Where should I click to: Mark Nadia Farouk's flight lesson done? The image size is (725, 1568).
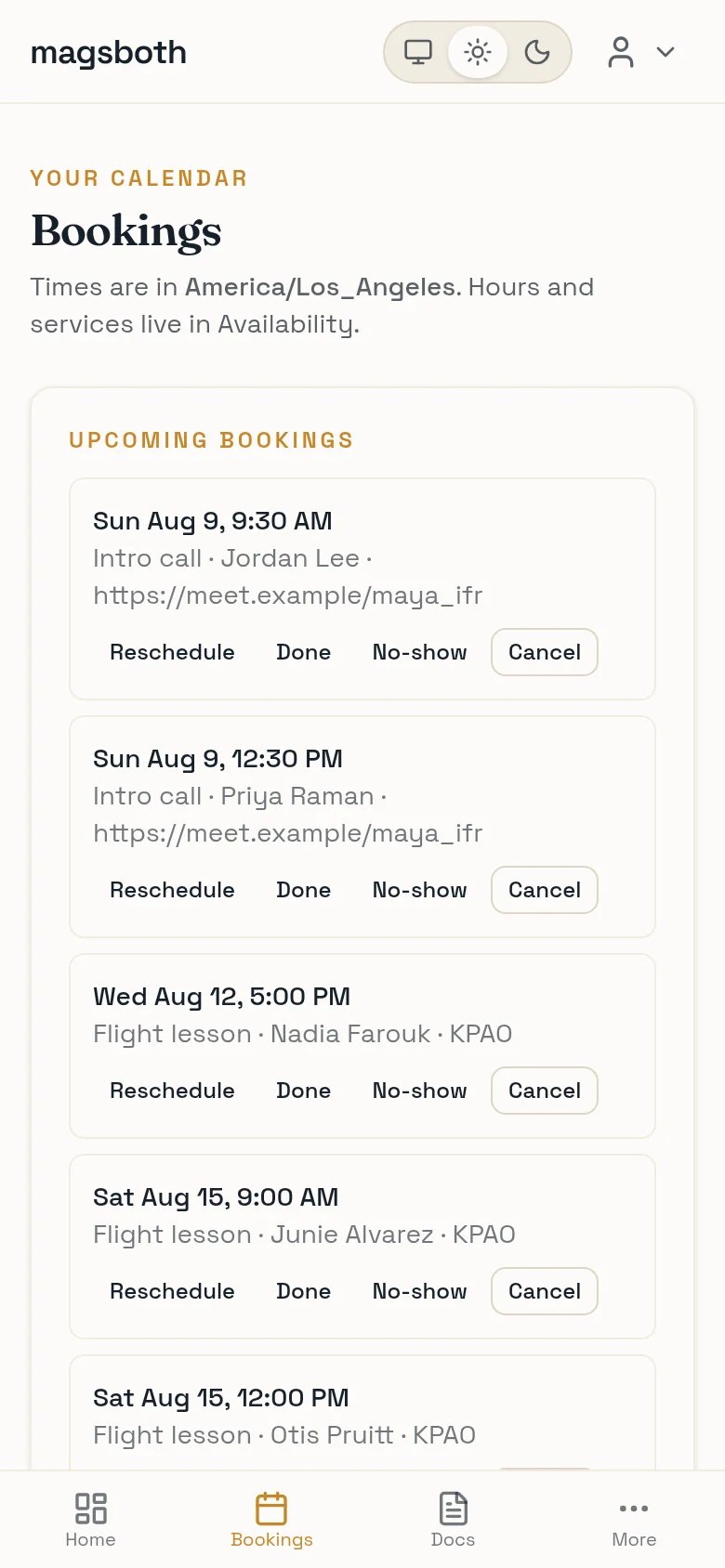303,1091
